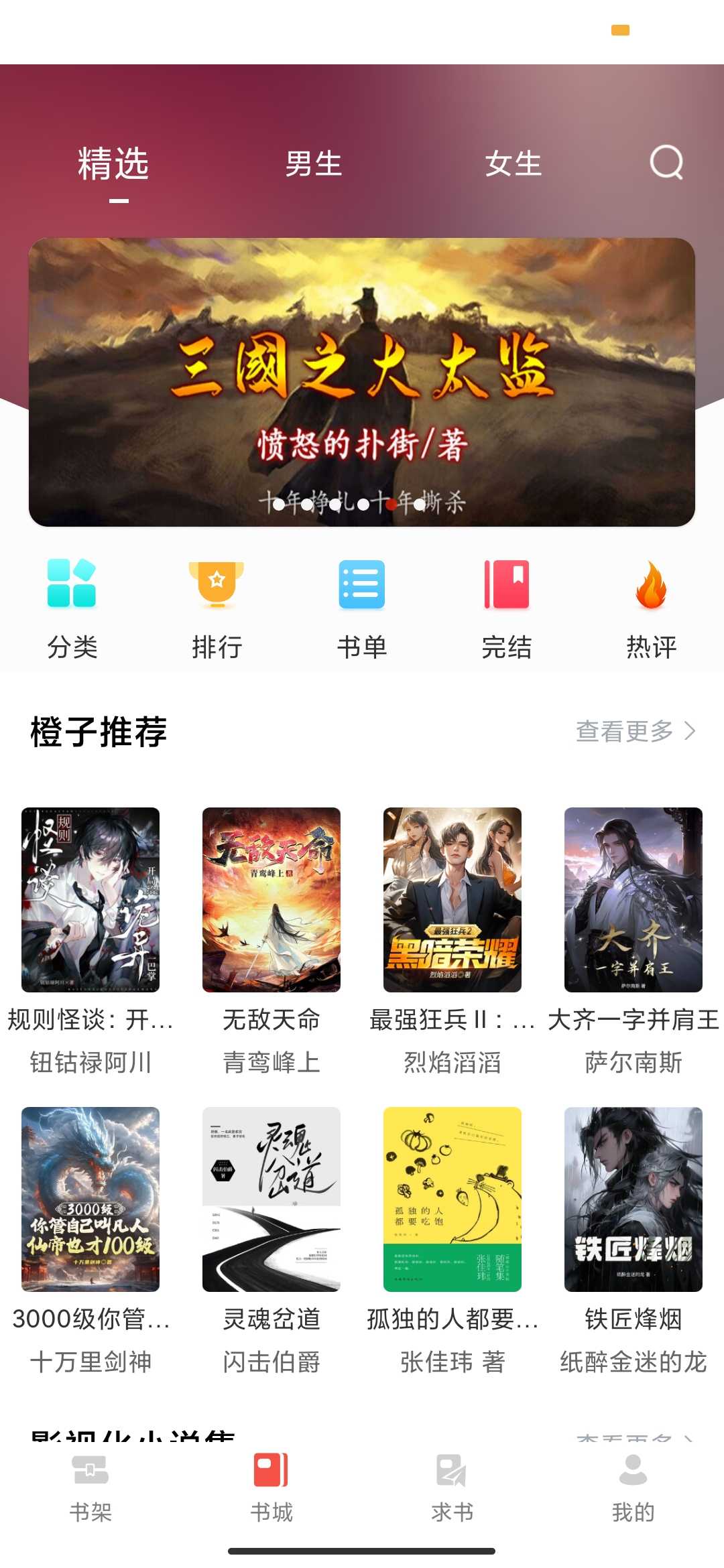
Task: Switch to the 男生 tab
Action: click(314, 164)
